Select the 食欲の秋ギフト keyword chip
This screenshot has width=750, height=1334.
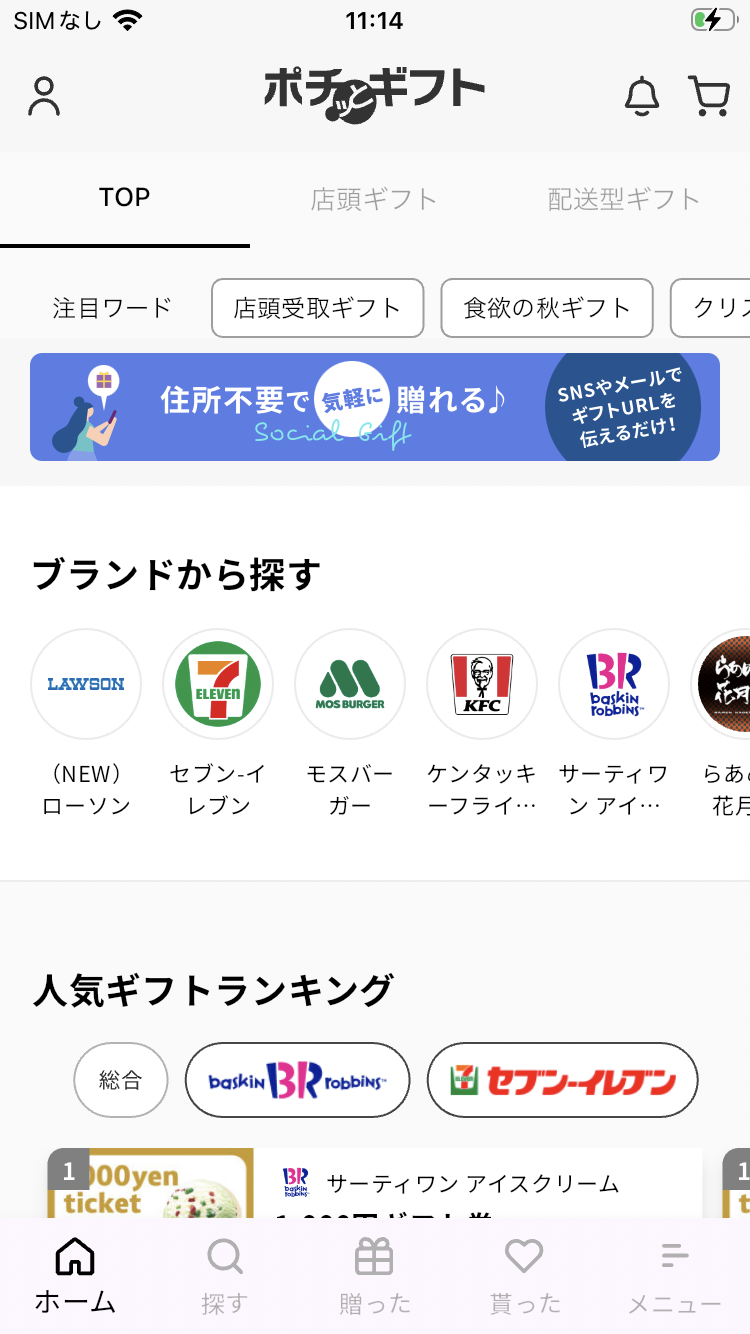click(x=547, y=308)
